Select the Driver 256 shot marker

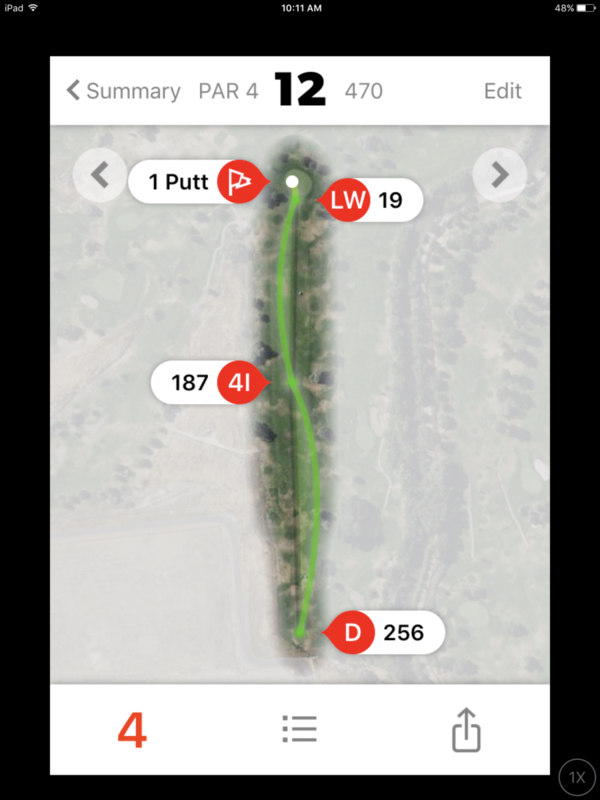(x=386, y=633)
